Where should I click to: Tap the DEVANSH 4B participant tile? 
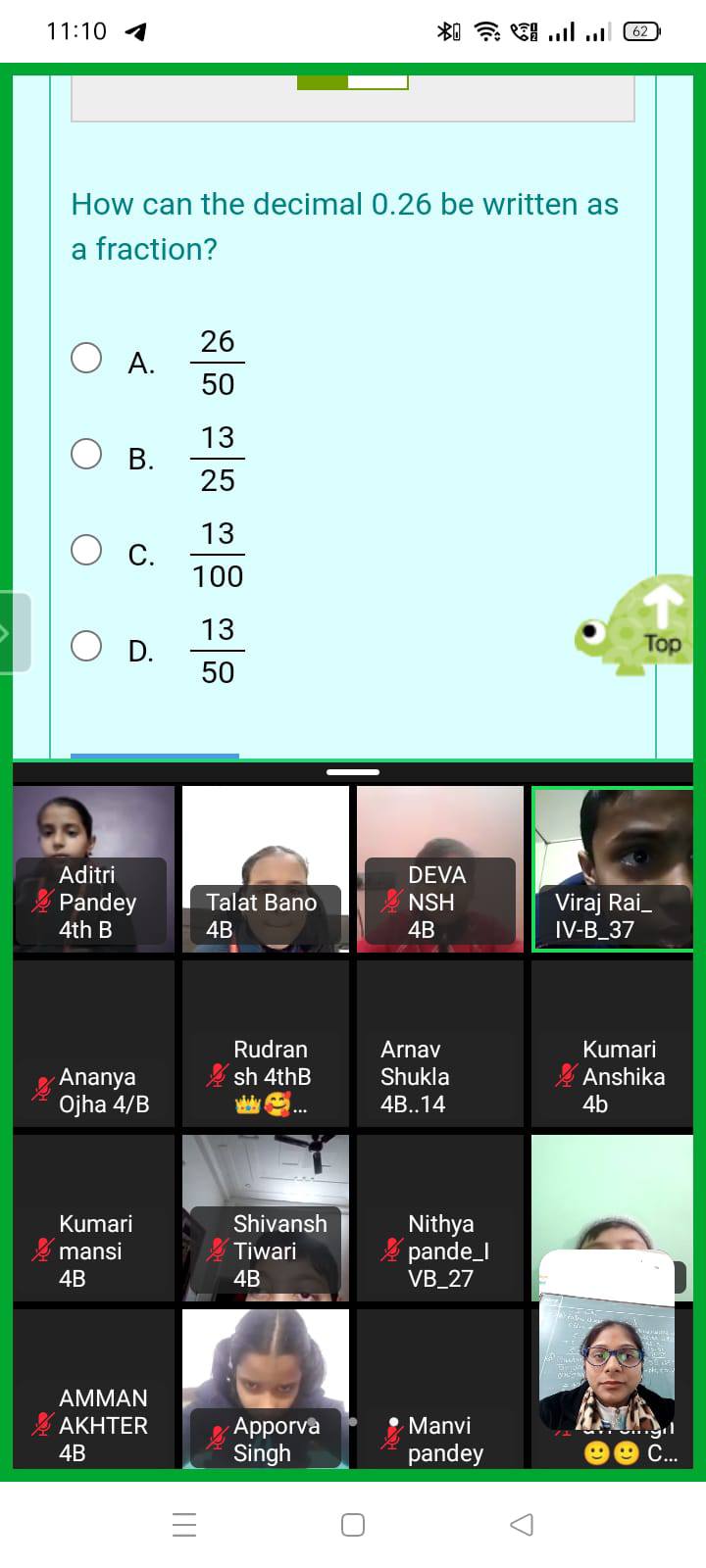[440, 868]
